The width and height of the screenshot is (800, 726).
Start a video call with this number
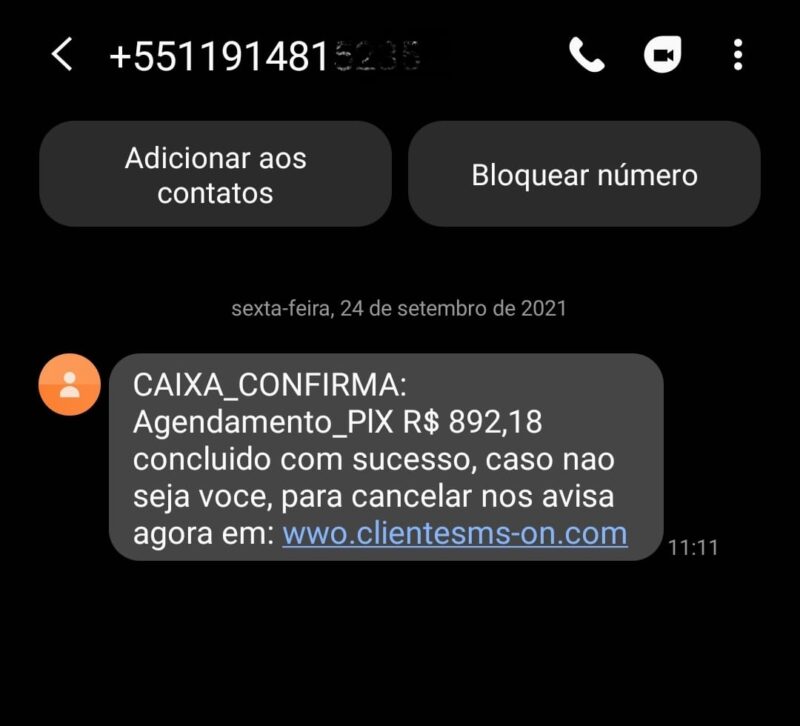[662, 54]
